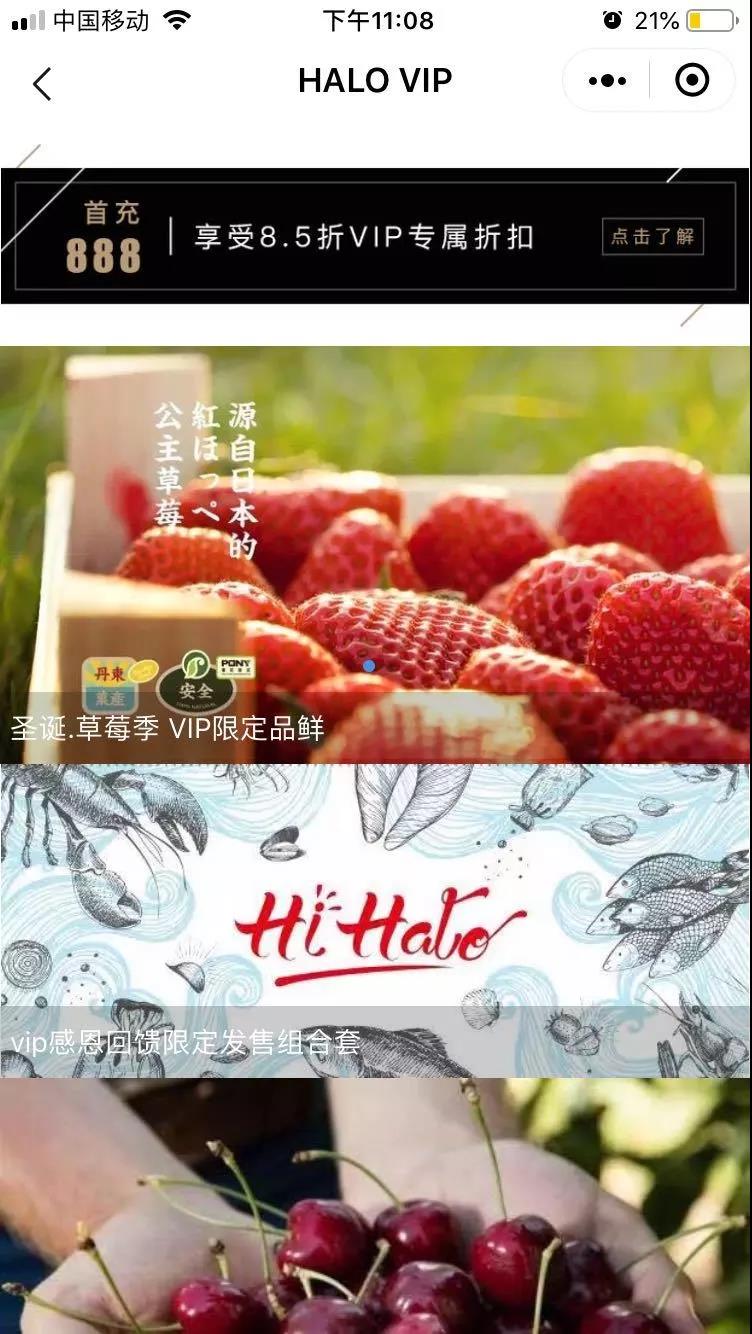Open the 圣诞.草莓季 VIP限定品鲜 strawberry card
This screenshot has width=752, height=1334.
[x=375, y=555]
